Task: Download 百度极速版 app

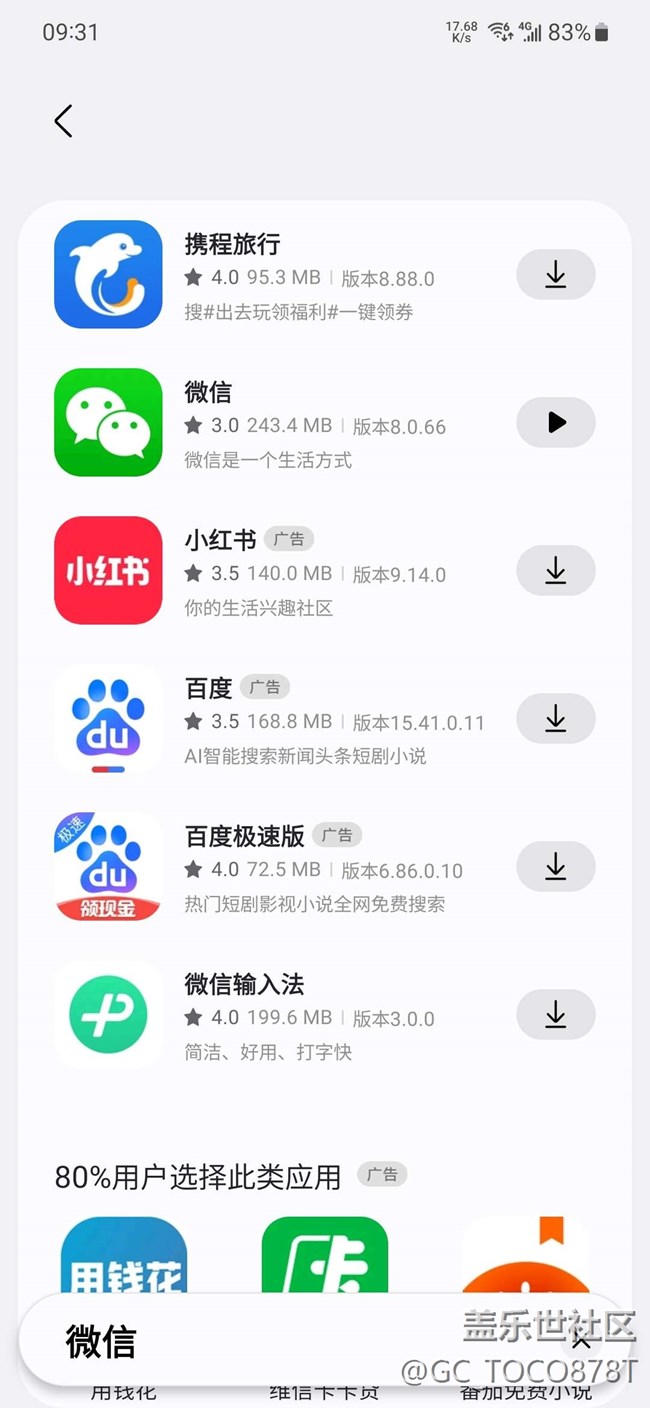Action: tap(555, 867)
